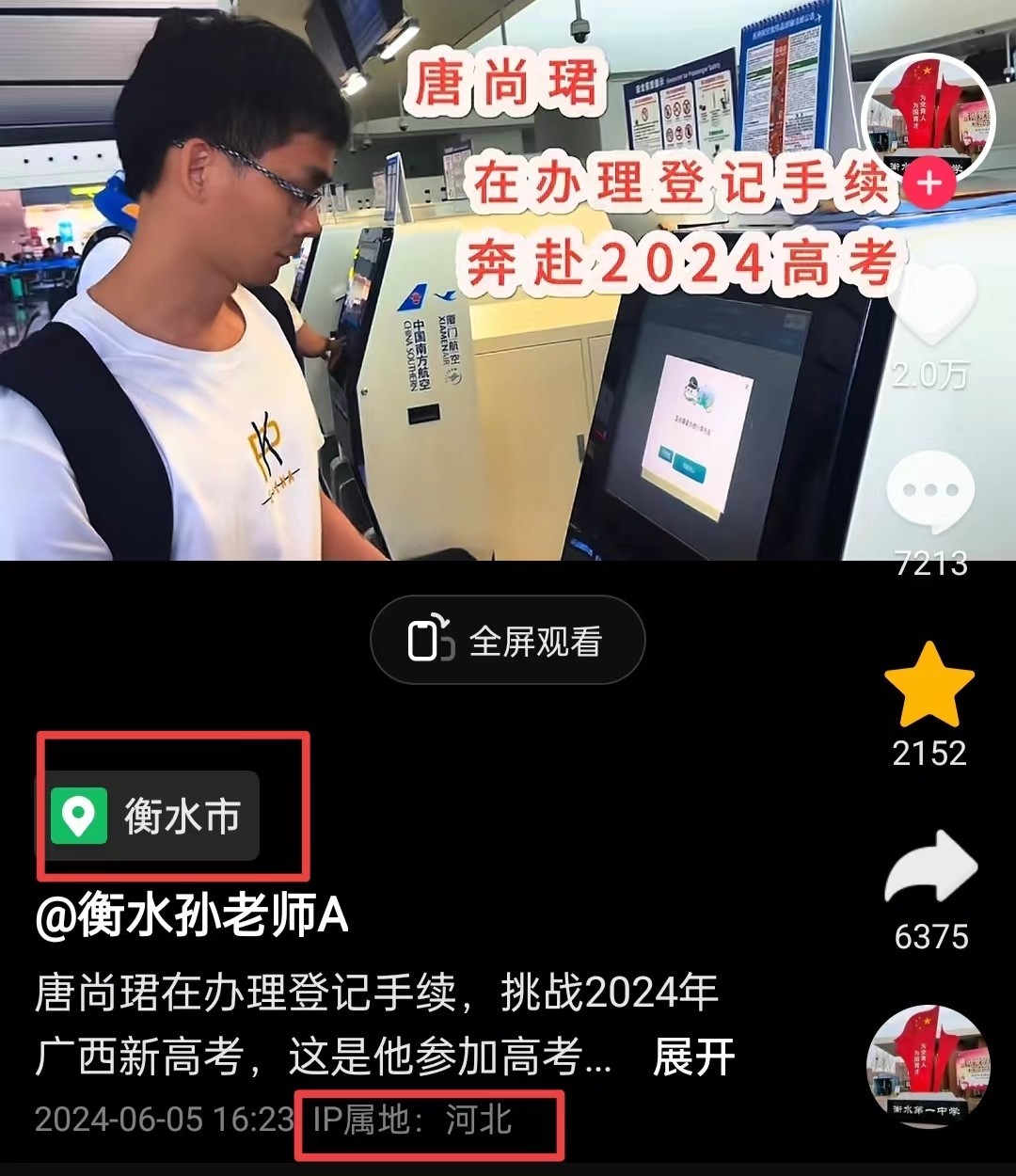Follow the author with the plus button
This screenshot has width=1016, height=1176.
(929, 183)
